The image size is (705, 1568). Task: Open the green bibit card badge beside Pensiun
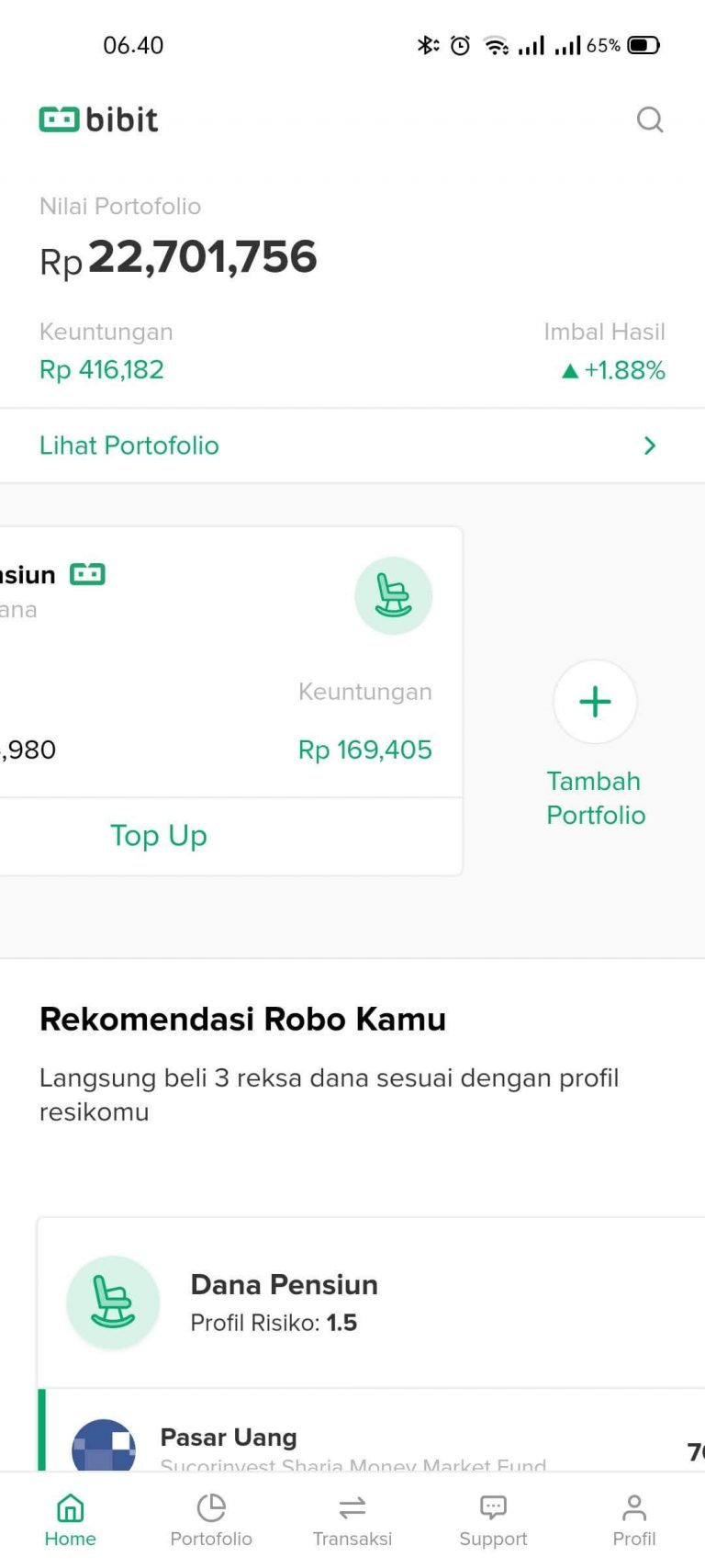click(x=89, y=573)
